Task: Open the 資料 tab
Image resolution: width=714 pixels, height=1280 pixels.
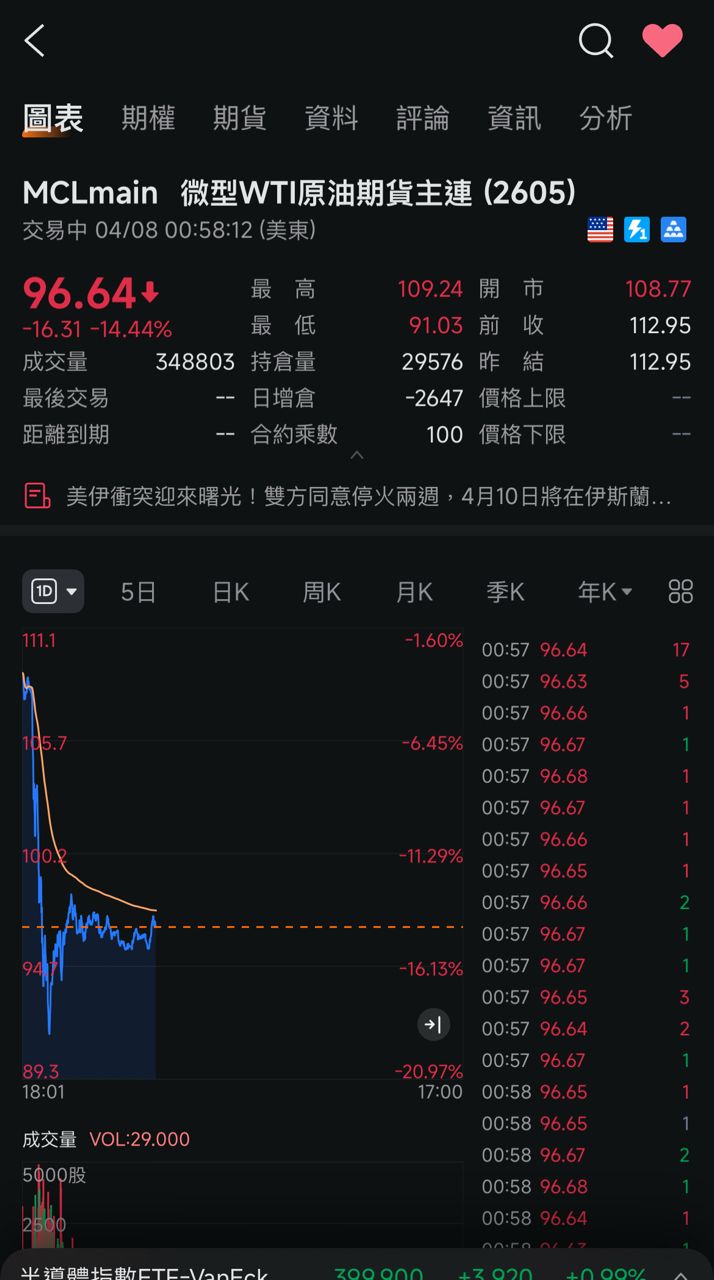Action: point(331,118)
